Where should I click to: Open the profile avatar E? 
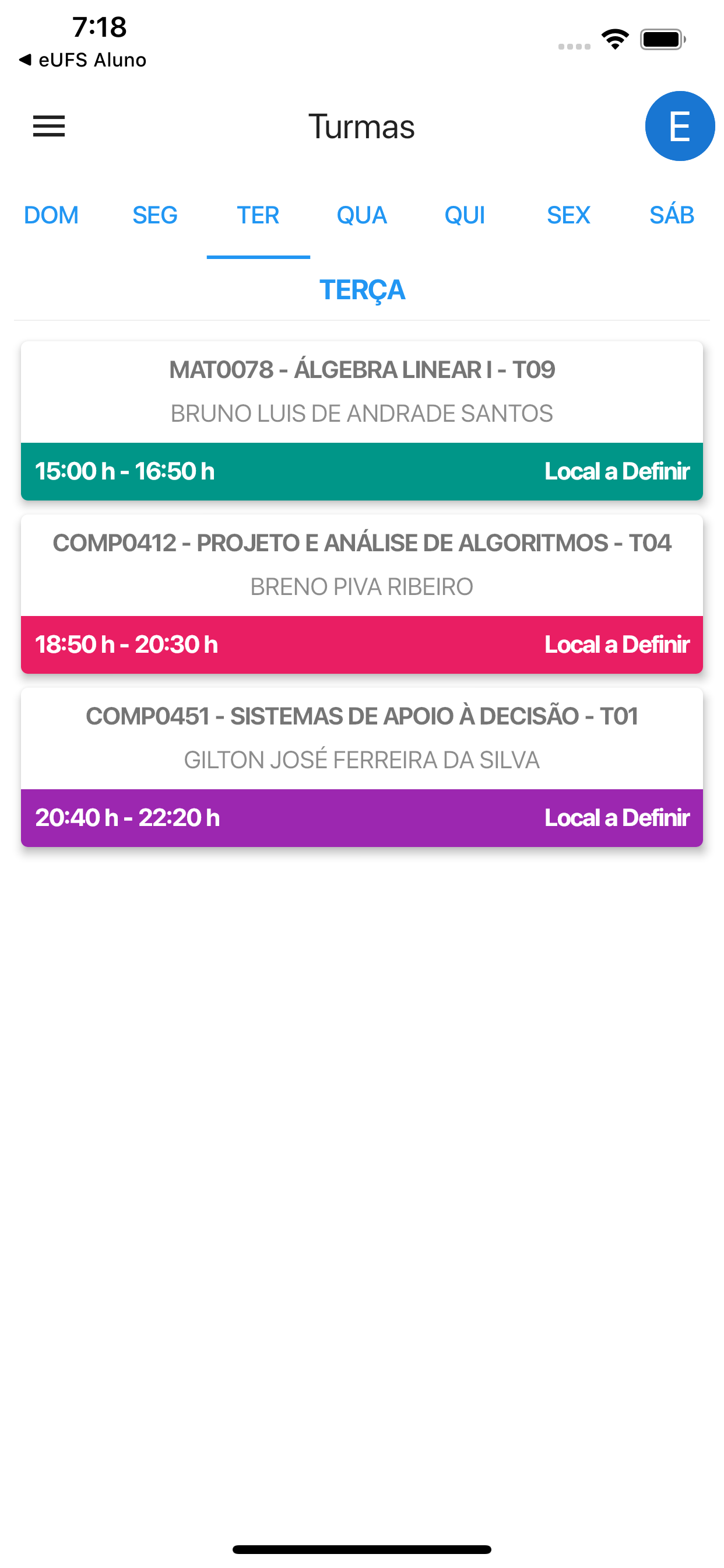(x=680, y=126)
